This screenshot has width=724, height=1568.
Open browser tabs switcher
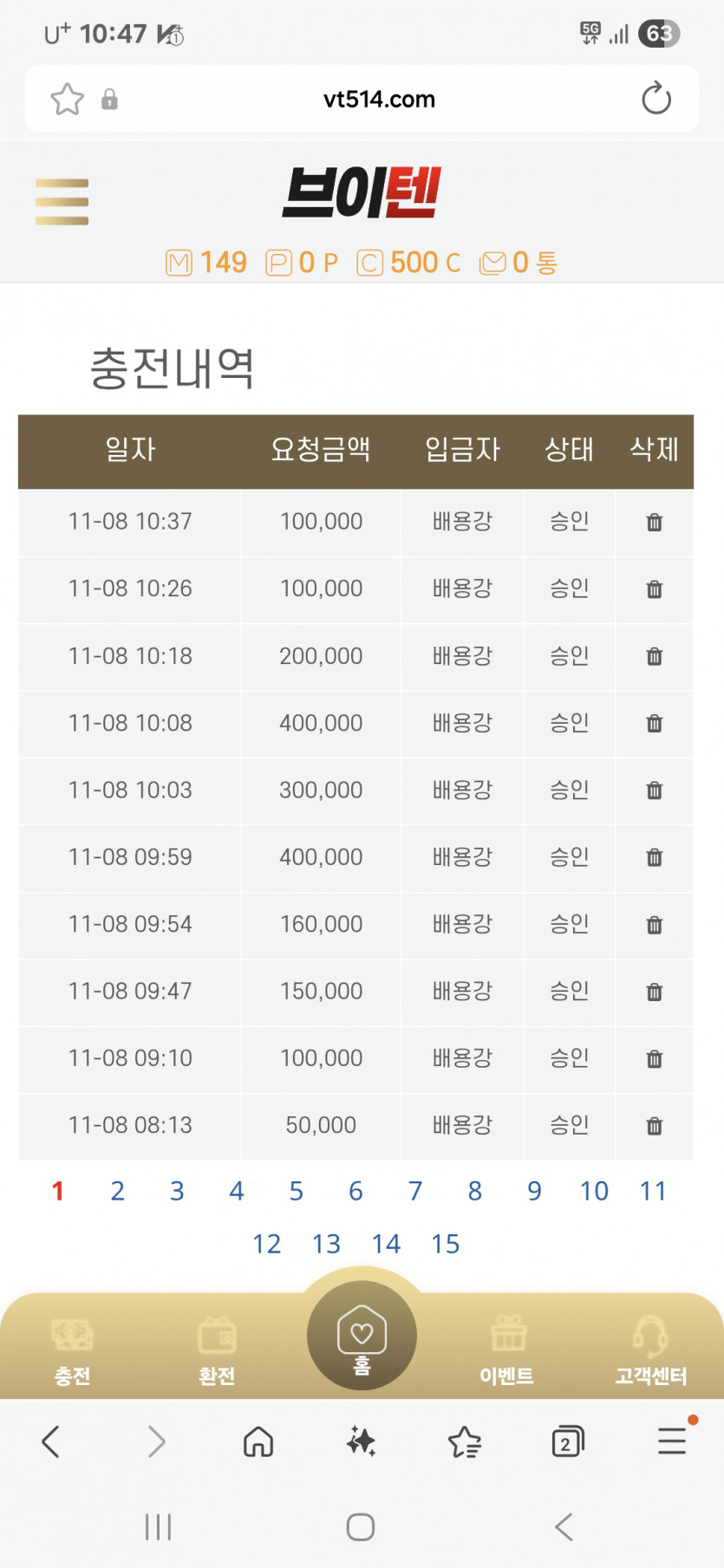pos(567,1442)
